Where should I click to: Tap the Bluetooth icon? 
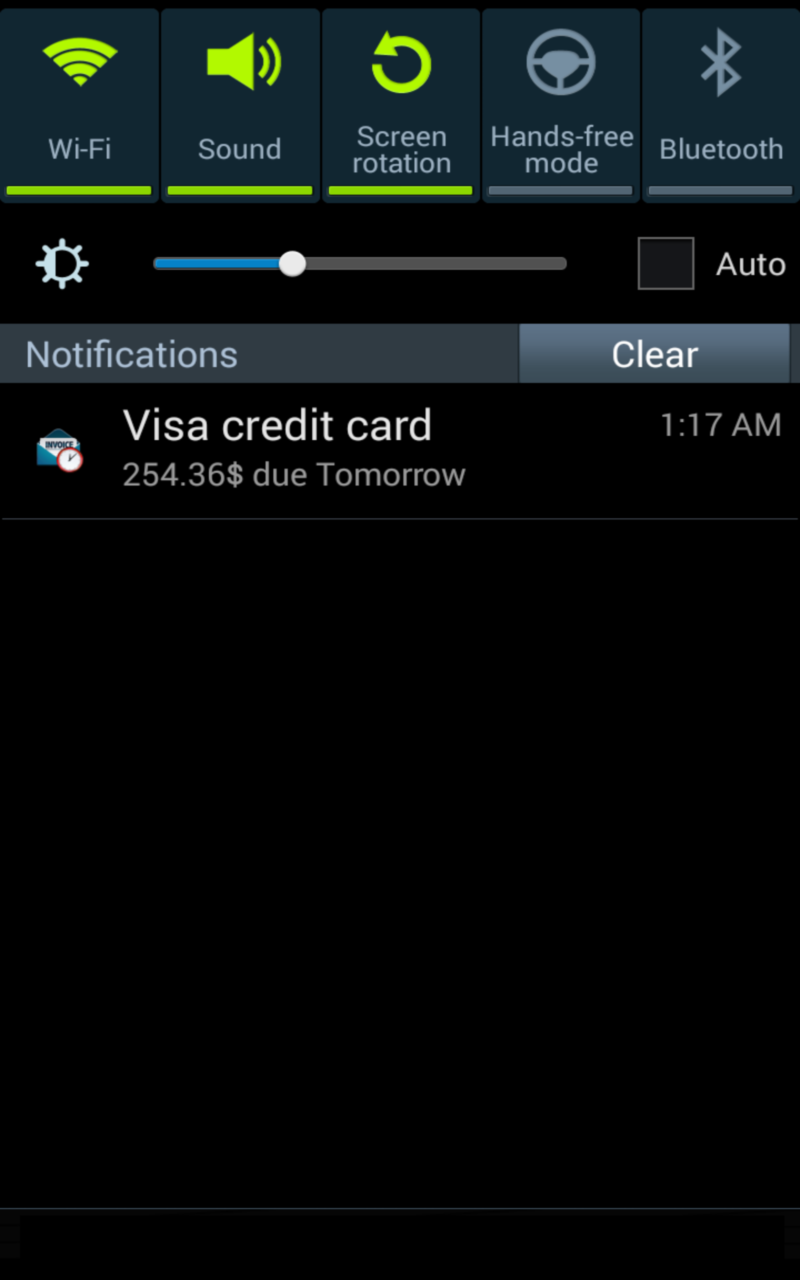(720, 62)
